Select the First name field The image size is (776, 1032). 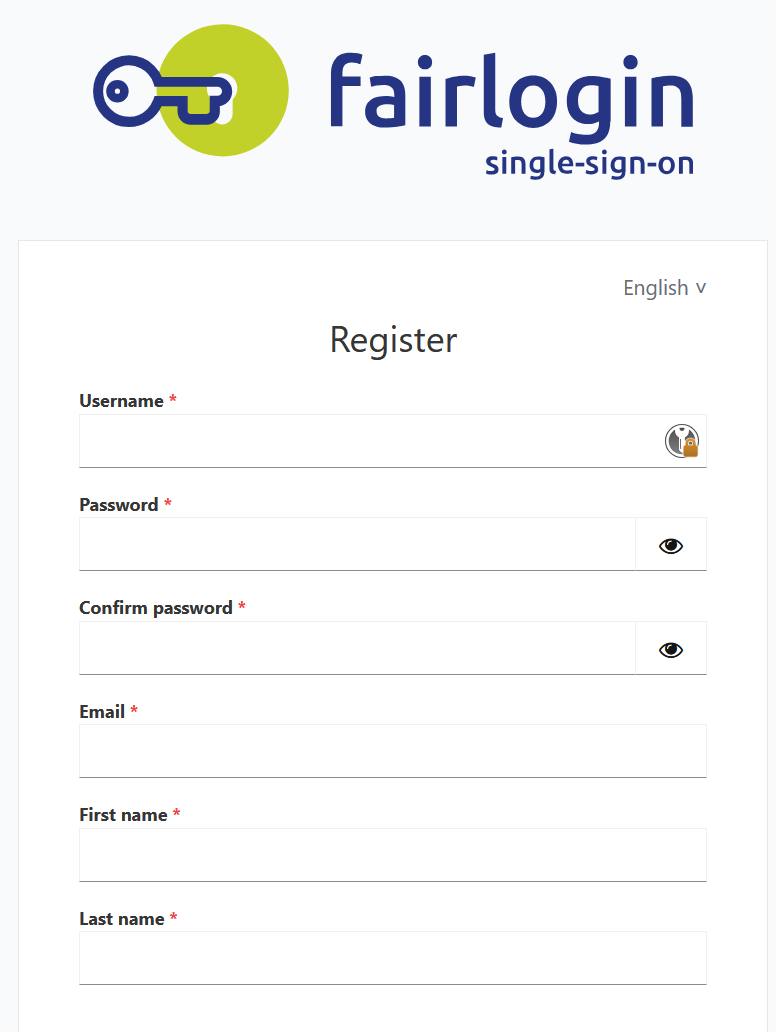point(392,854)
